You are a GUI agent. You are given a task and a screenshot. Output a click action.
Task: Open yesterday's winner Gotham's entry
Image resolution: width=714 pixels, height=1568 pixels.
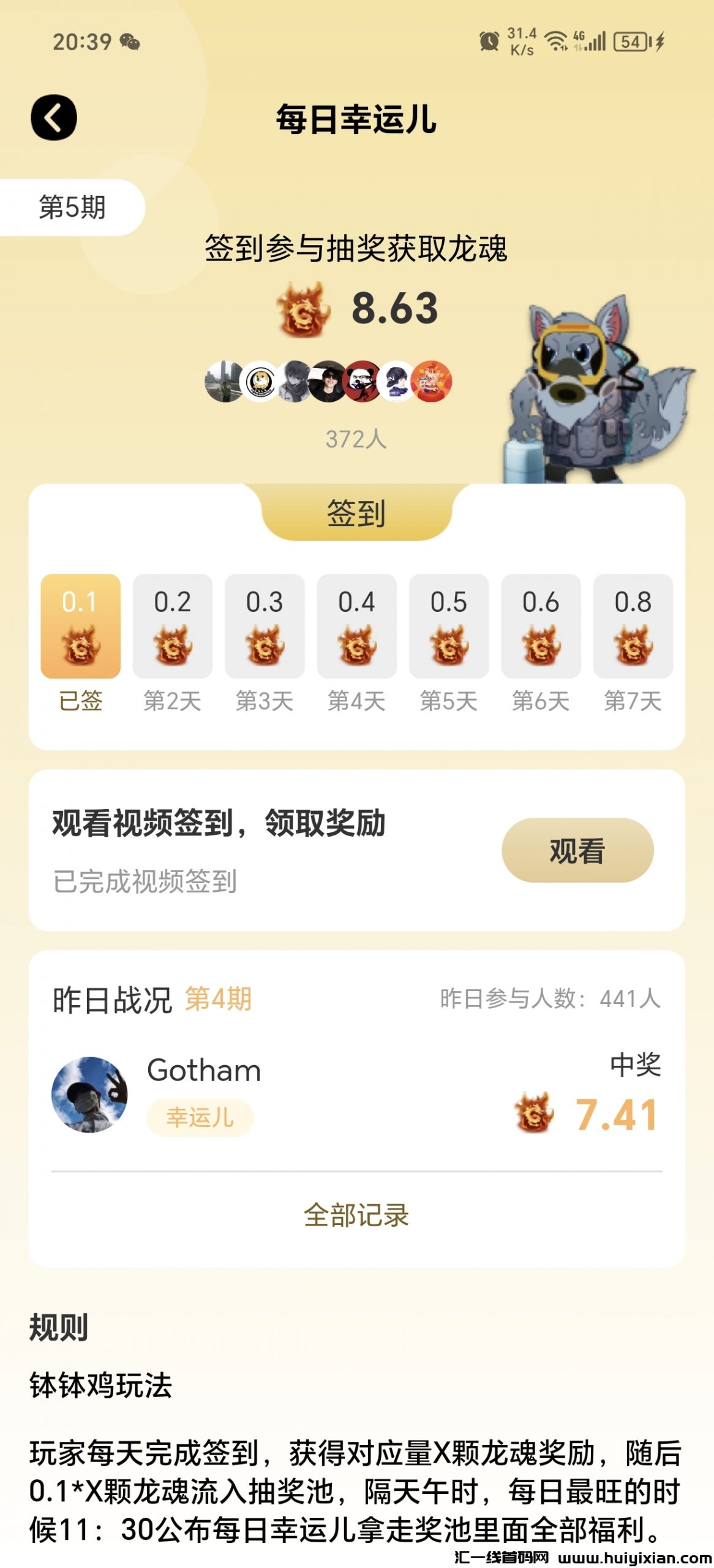(x=205, y=1094)
